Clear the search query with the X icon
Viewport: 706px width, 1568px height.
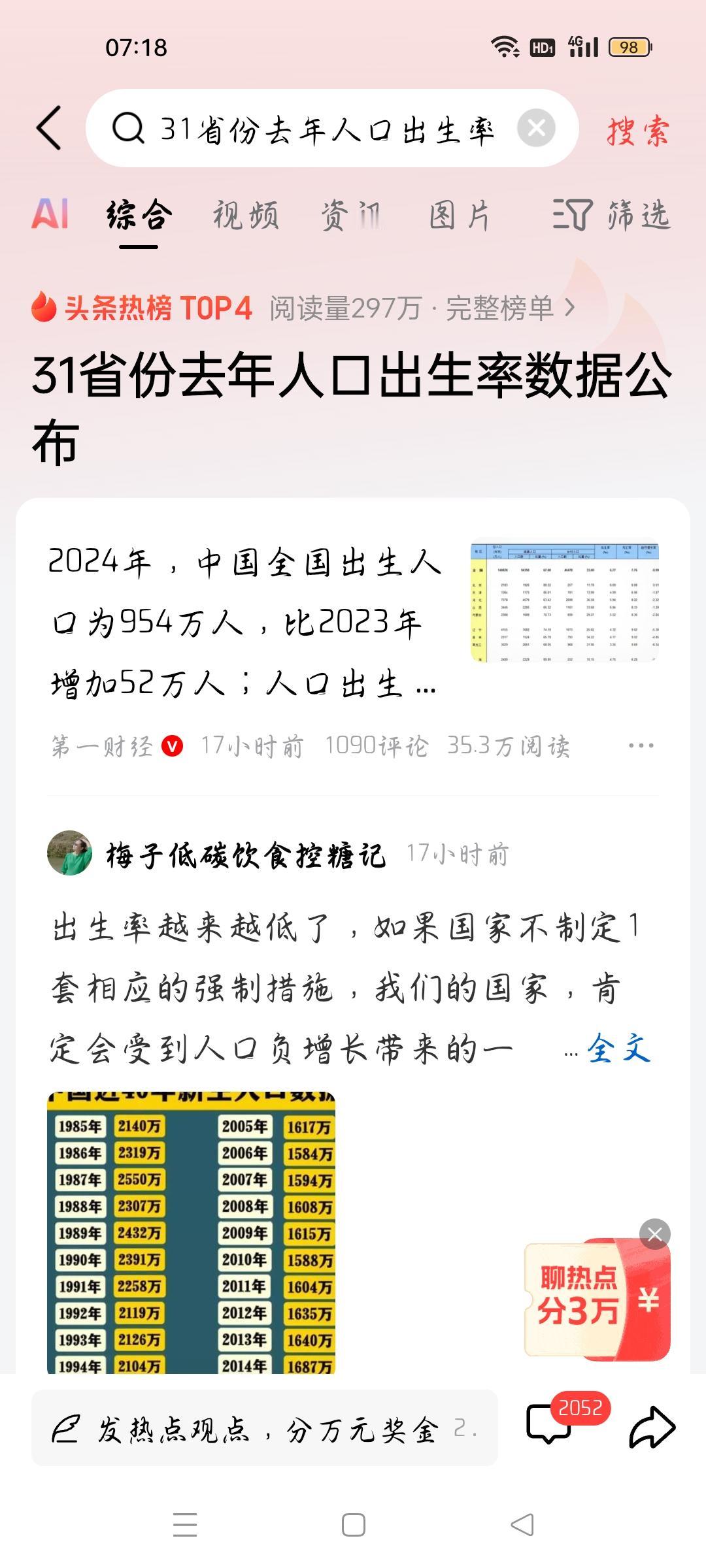click(x=537, y=129)
